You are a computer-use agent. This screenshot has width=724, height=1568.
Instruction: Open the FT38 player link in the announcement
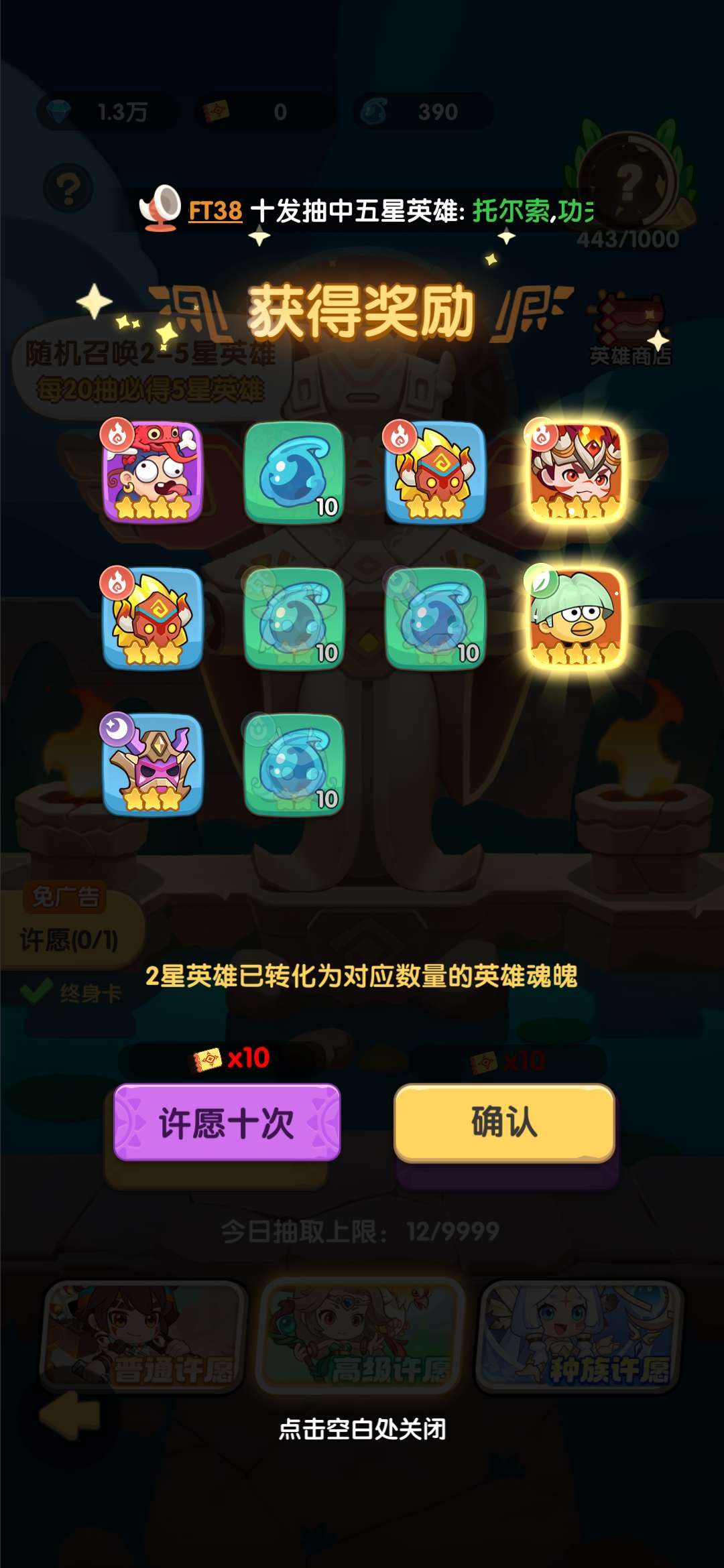[215, 211]
